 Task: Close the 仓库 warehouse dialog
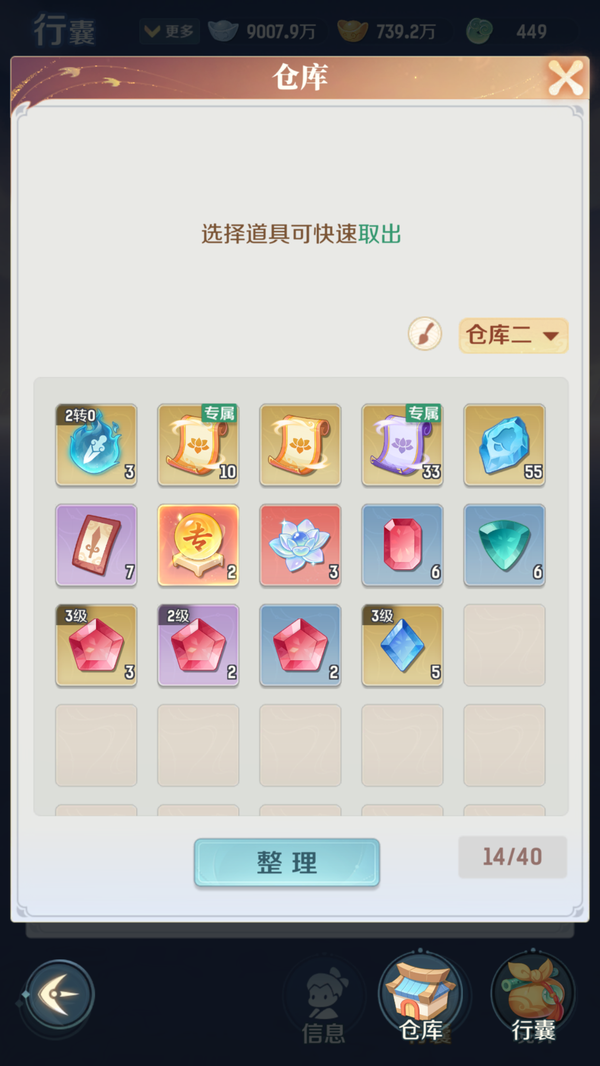(x=565, y=78)
